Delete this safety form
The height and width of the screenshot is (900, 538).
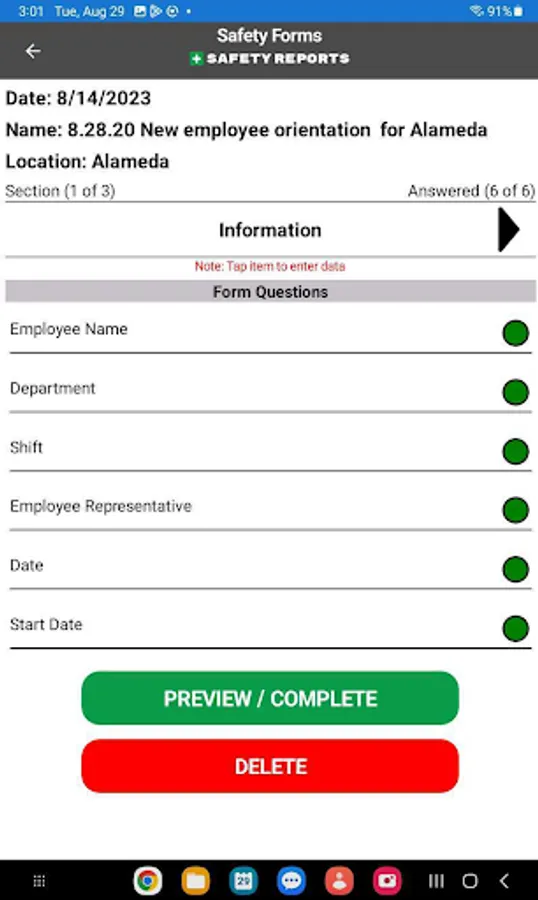coord(270,766)
